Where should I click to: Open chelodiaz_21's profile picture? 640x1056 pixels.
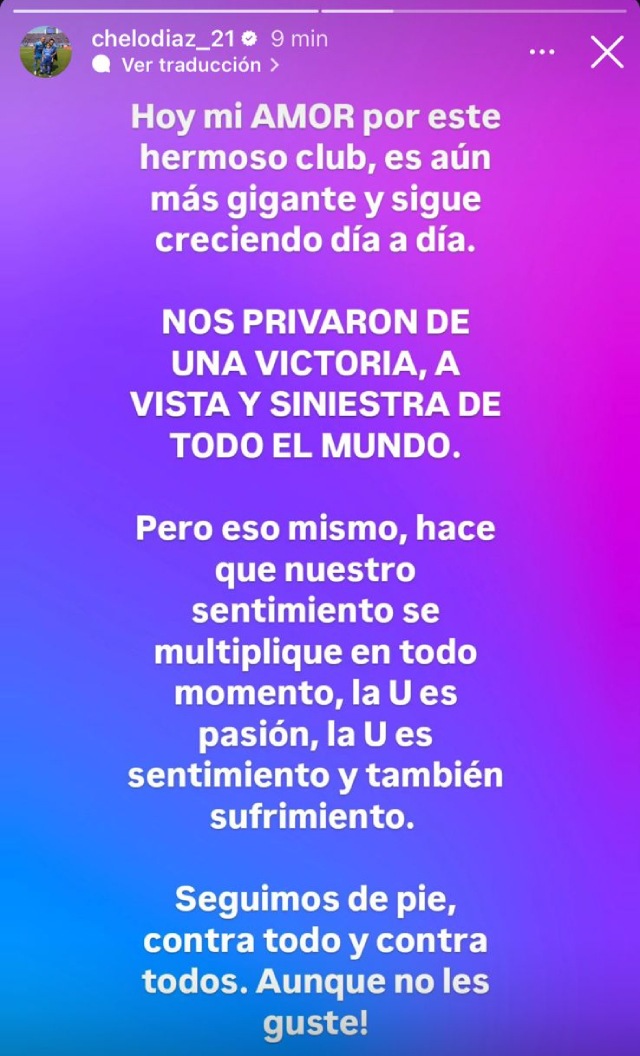[46, 52]
